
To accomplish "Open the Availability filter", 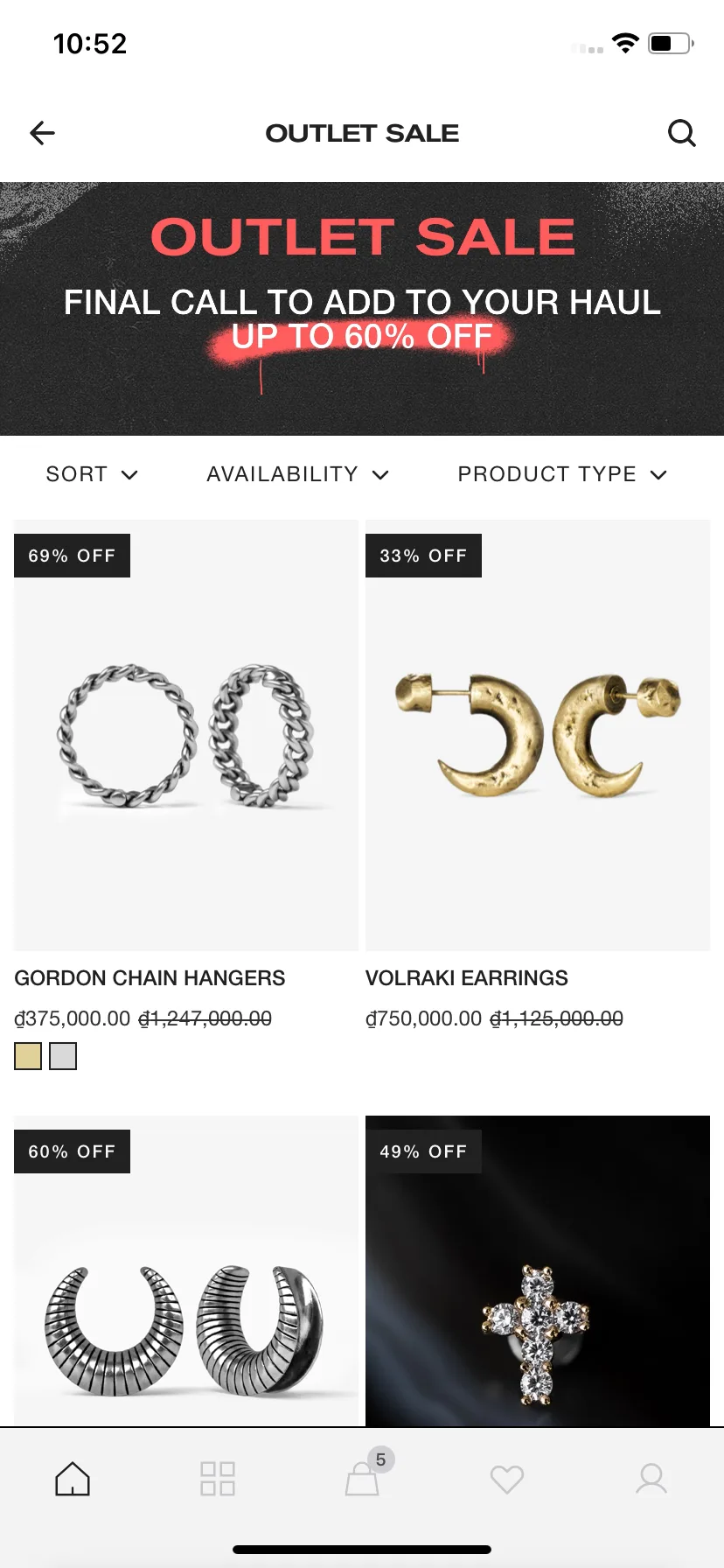I will point(297,474).
